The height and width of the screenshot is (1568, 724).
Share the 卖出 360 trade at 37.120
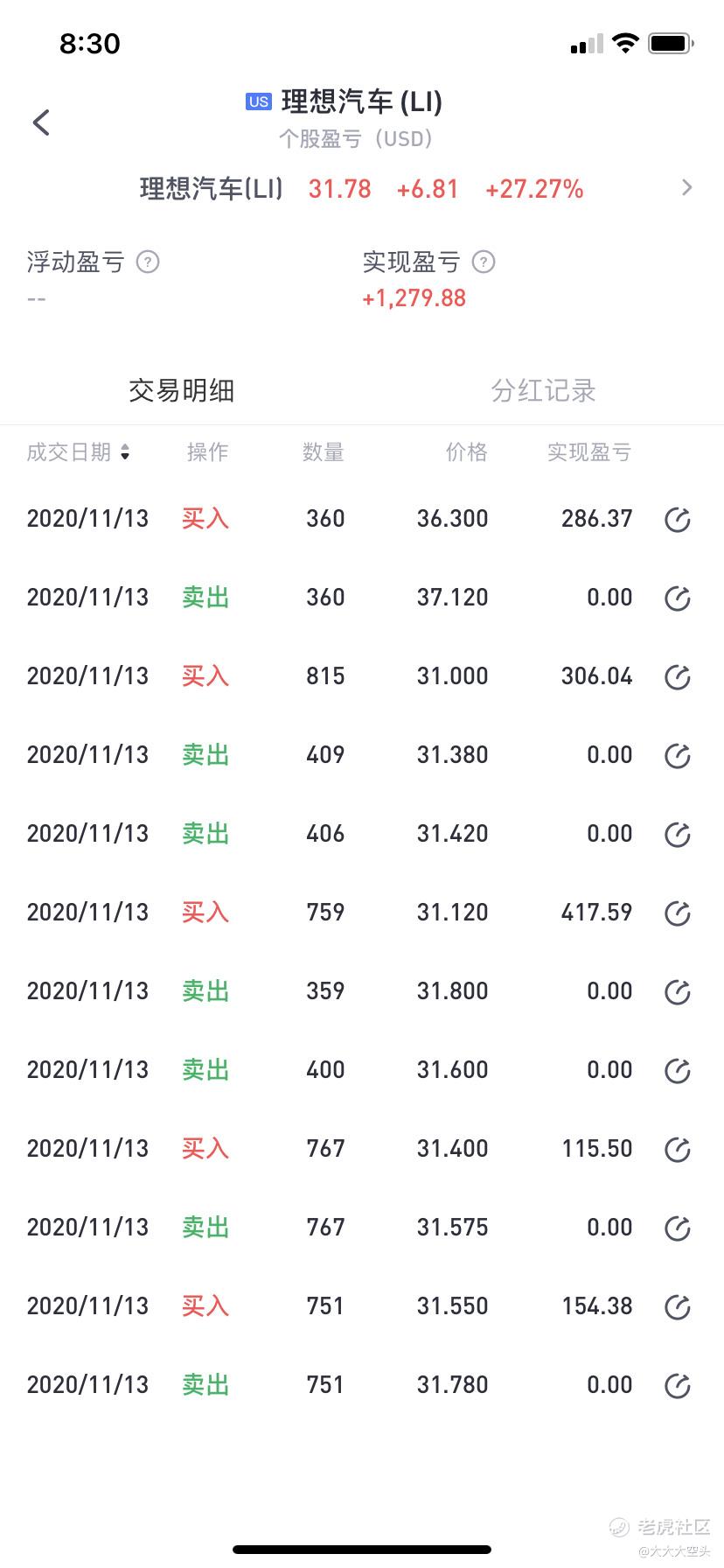[x=678, y=598]
